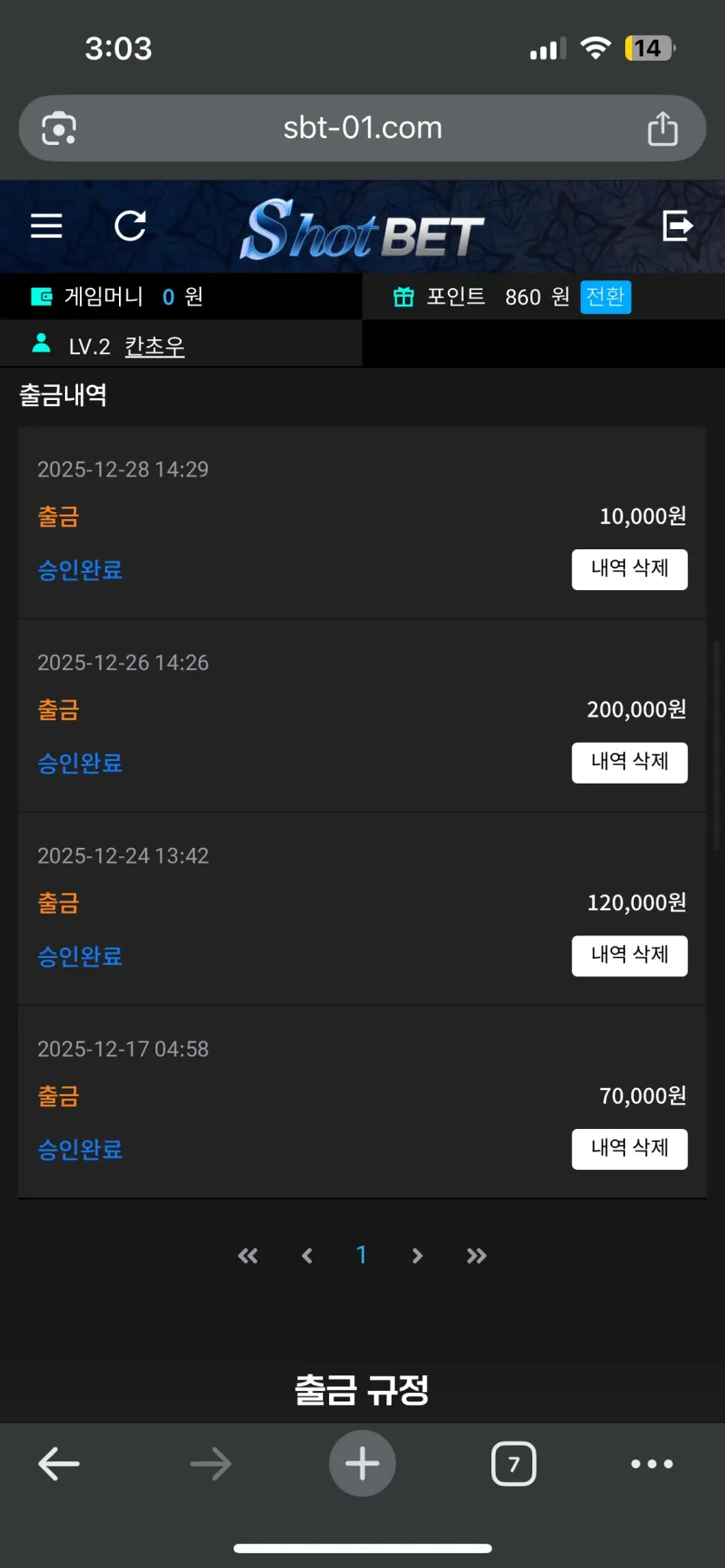Image resolution: width=725 pixels, height=1568 pixels.
Task: Delete the 10,000원 withdrawal record
Action: pos(629,569)
